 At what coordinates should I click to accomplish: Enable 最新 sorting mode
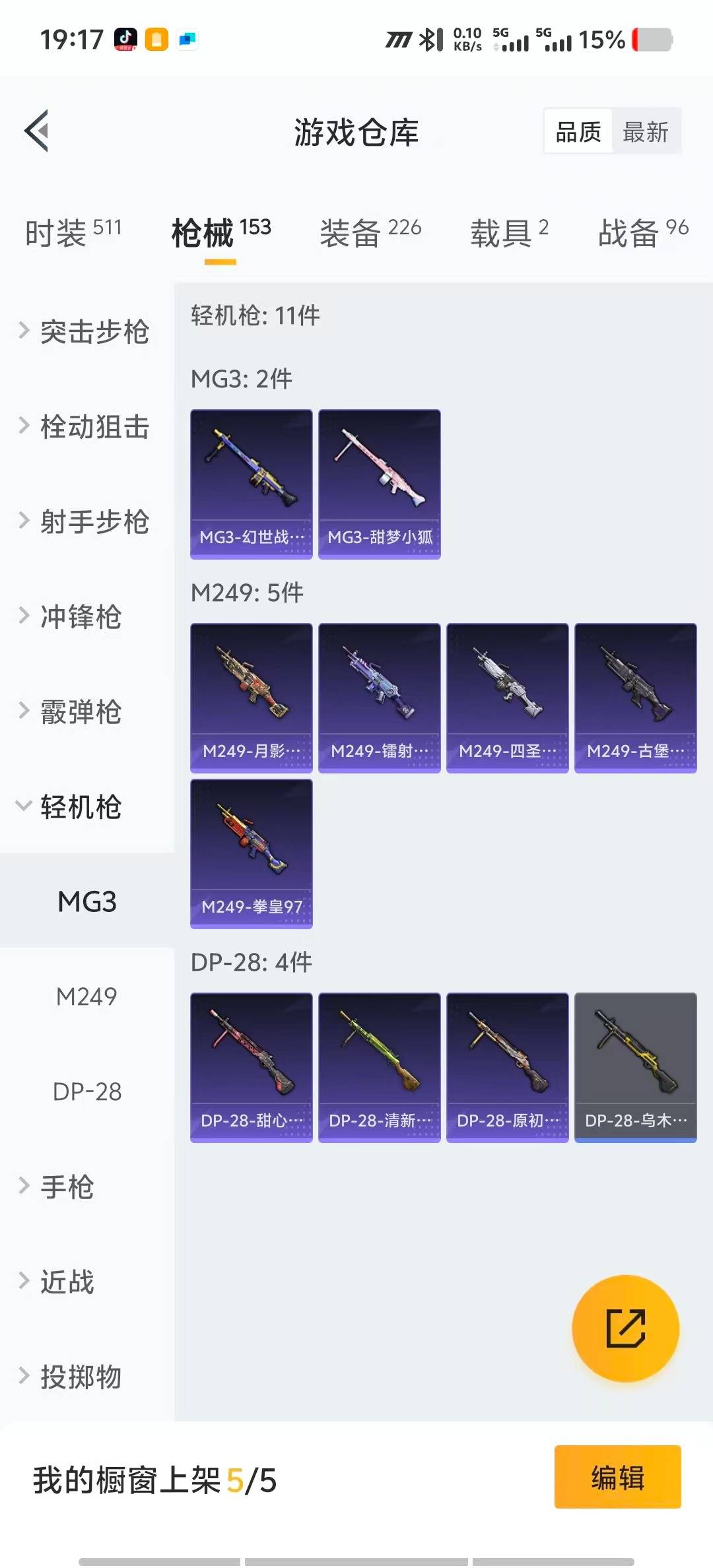pos(646,131)
